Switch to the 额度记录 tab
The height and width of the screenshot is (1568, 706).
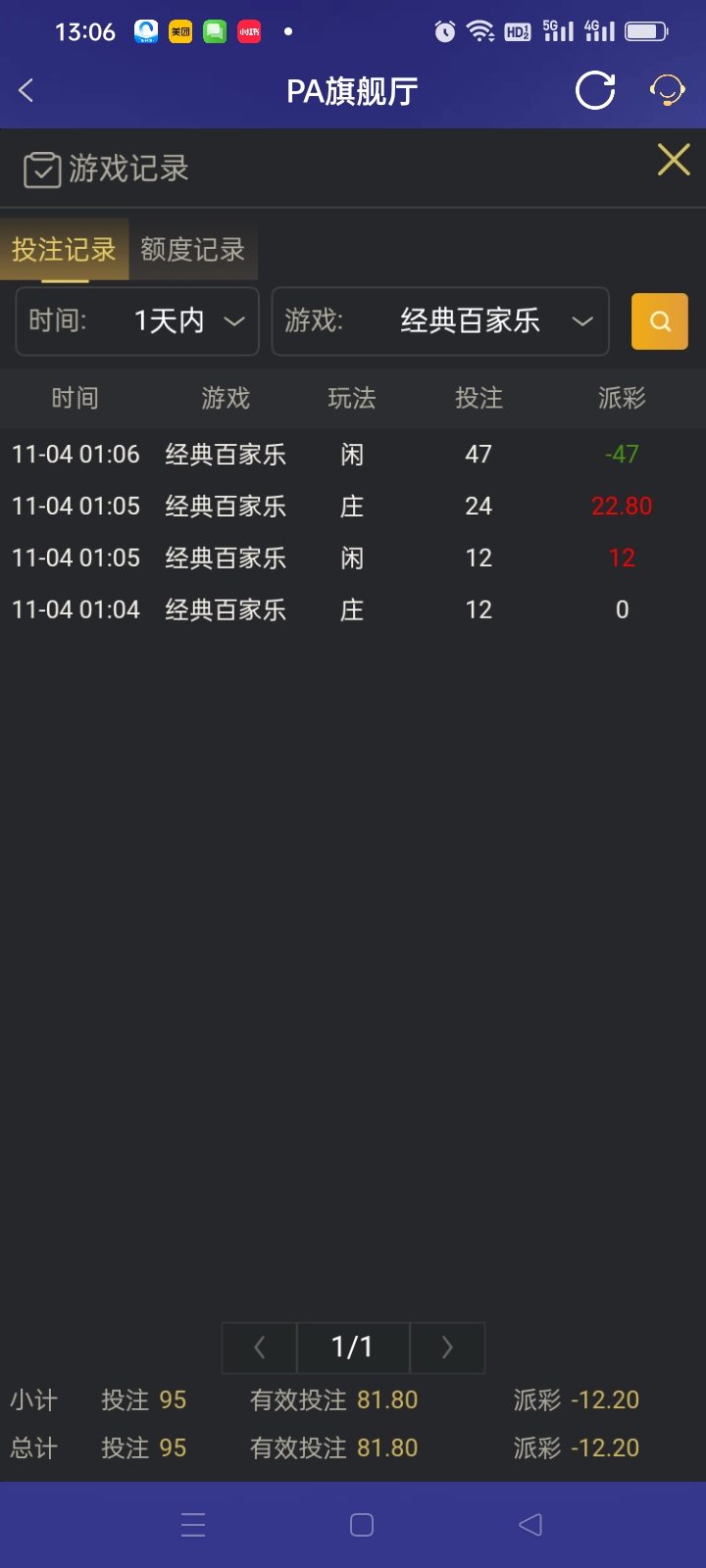point(192,250)
